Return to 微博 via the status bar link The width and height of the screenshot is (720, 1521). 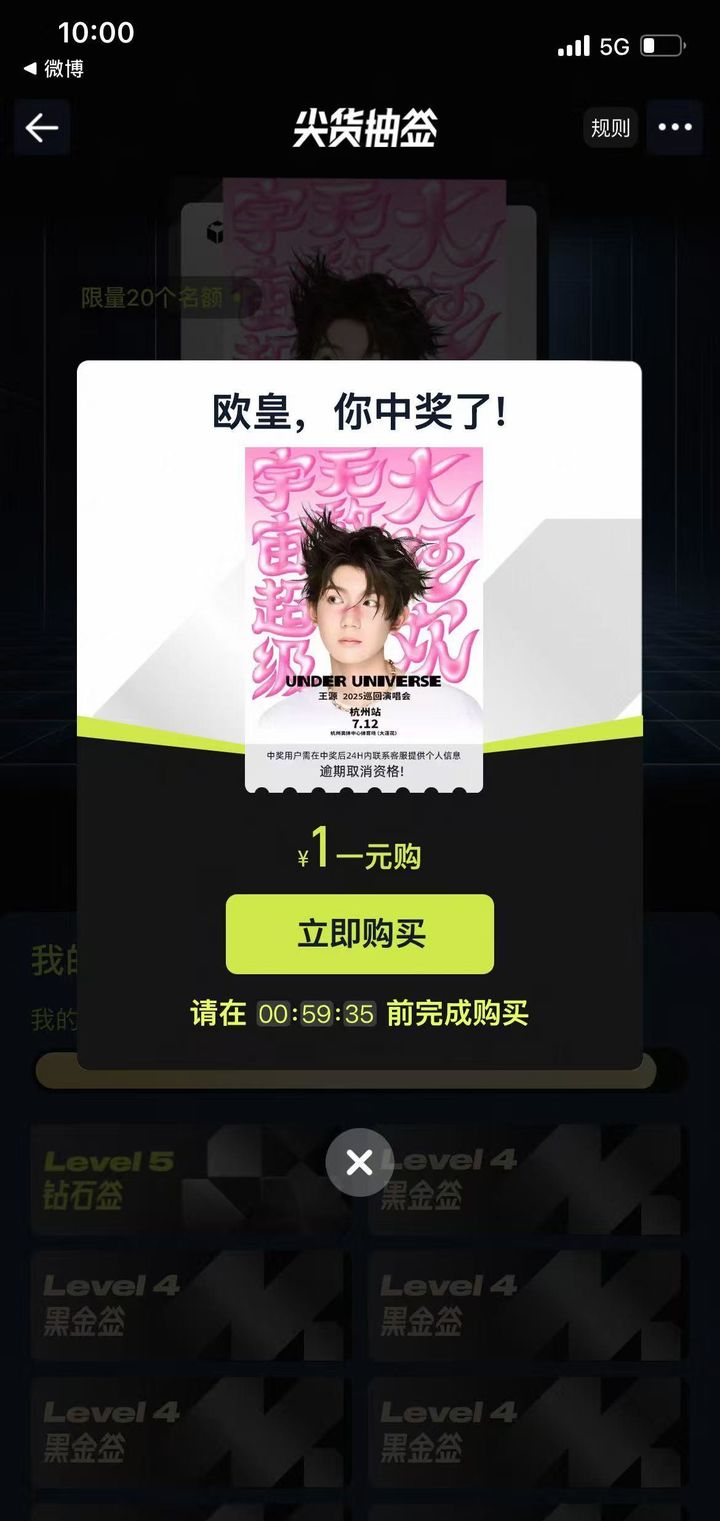(54, 69)
